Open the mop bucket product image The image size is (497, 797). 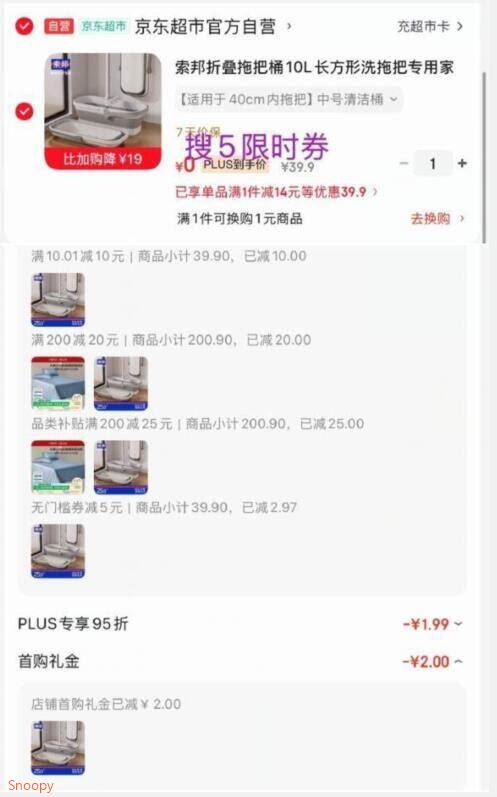[x=103, y=111]
